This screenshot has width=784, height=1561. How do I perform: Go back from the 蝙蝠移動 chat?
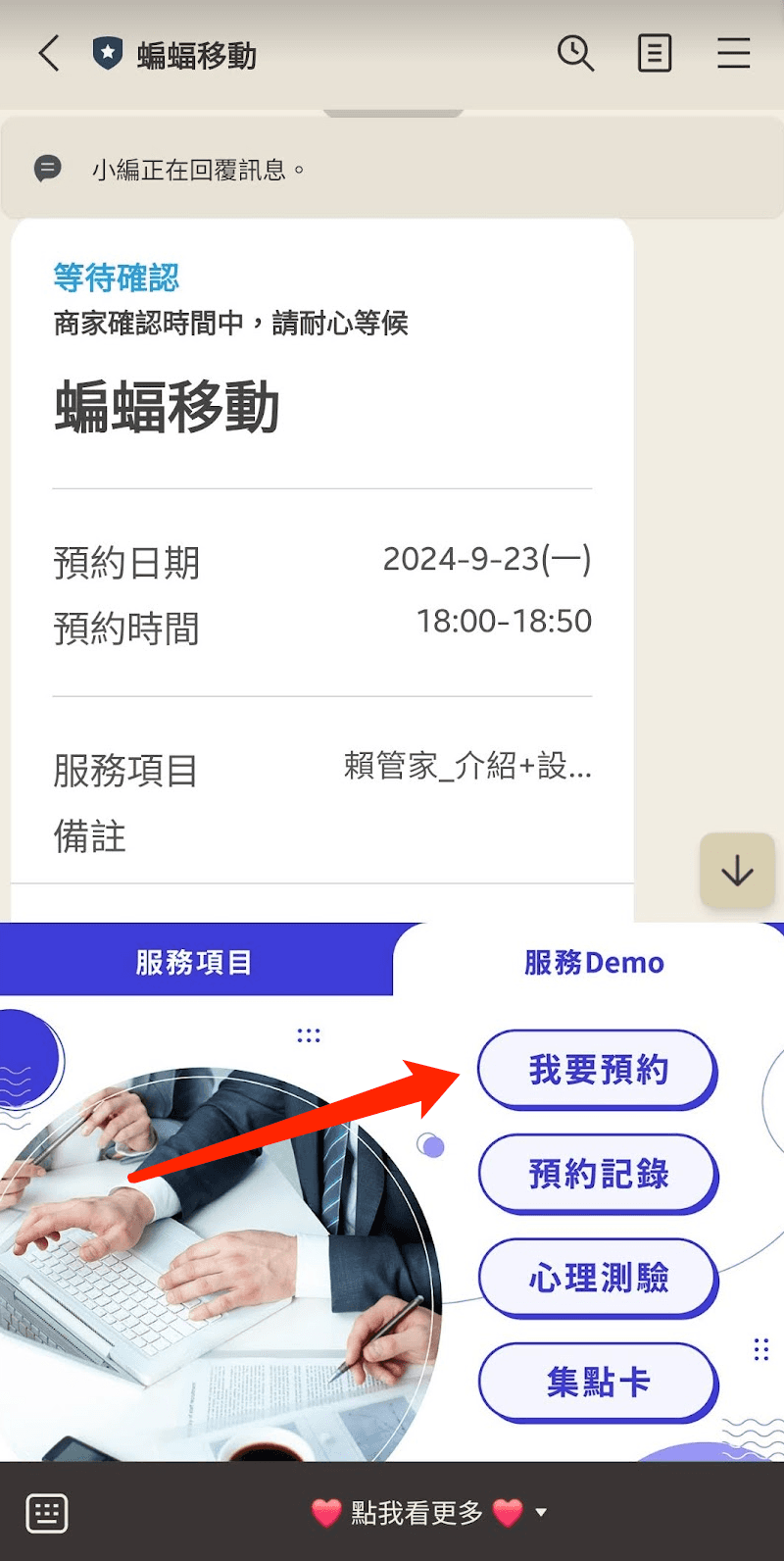point(49,54)
